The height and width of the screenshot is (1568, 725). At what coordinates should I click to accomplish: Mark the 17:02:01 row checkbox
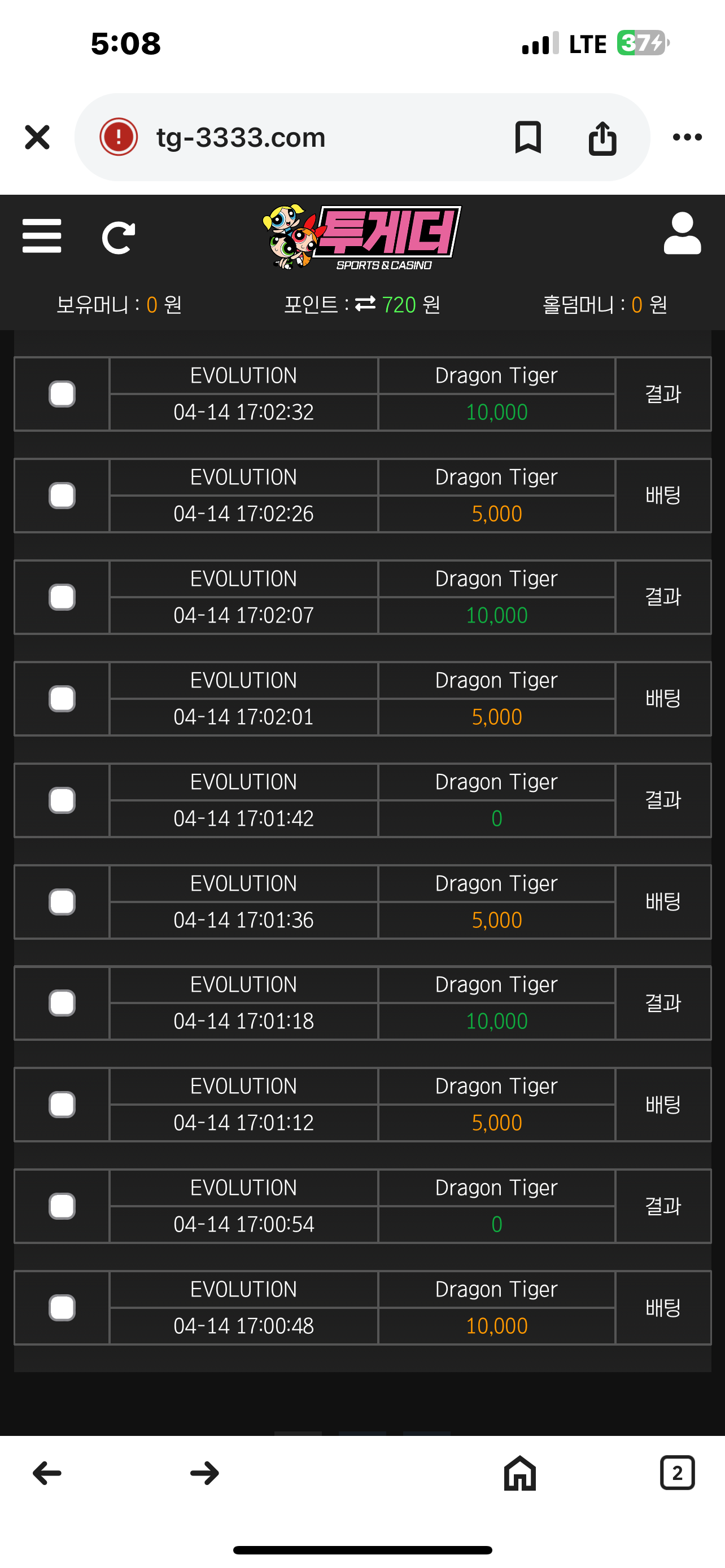62,699
